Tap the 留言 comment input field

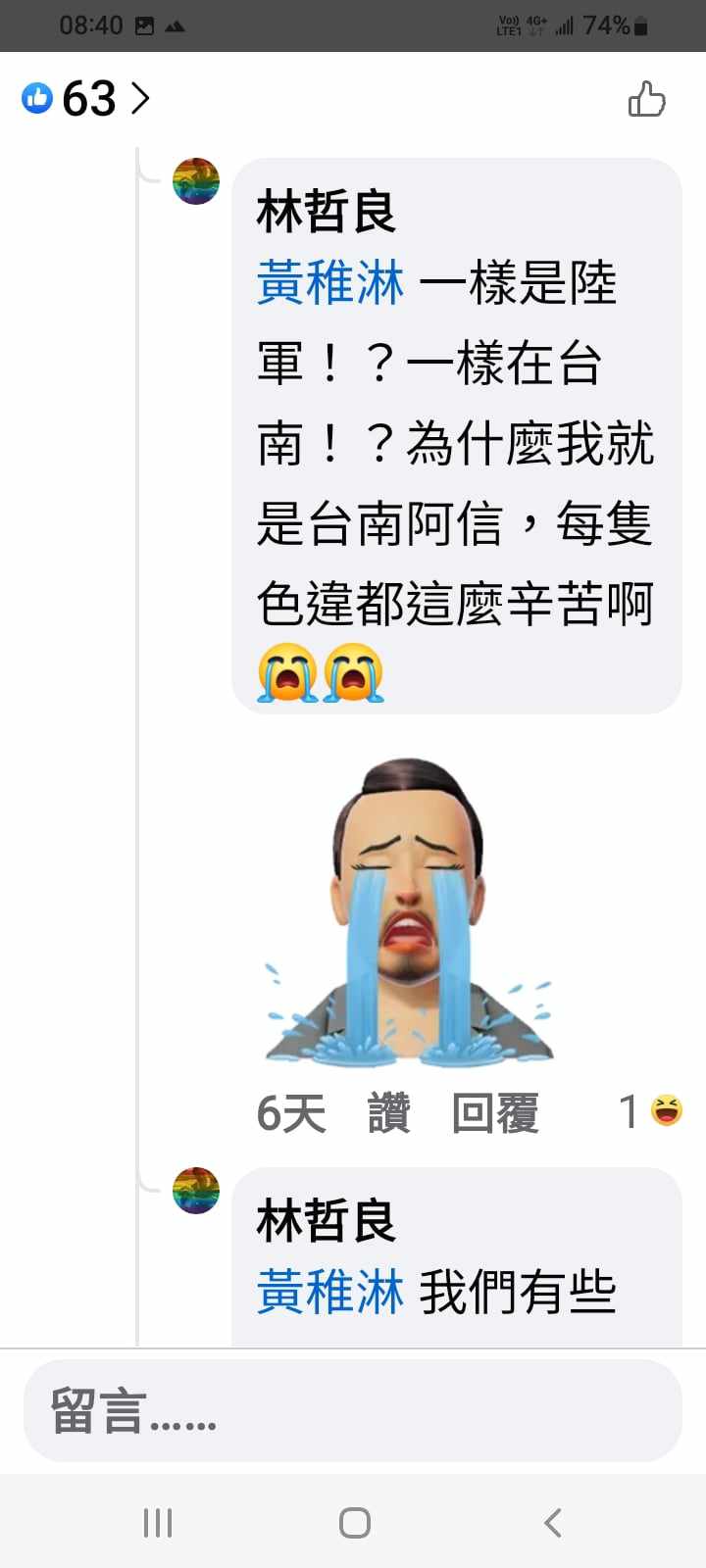click(353, 1411)
